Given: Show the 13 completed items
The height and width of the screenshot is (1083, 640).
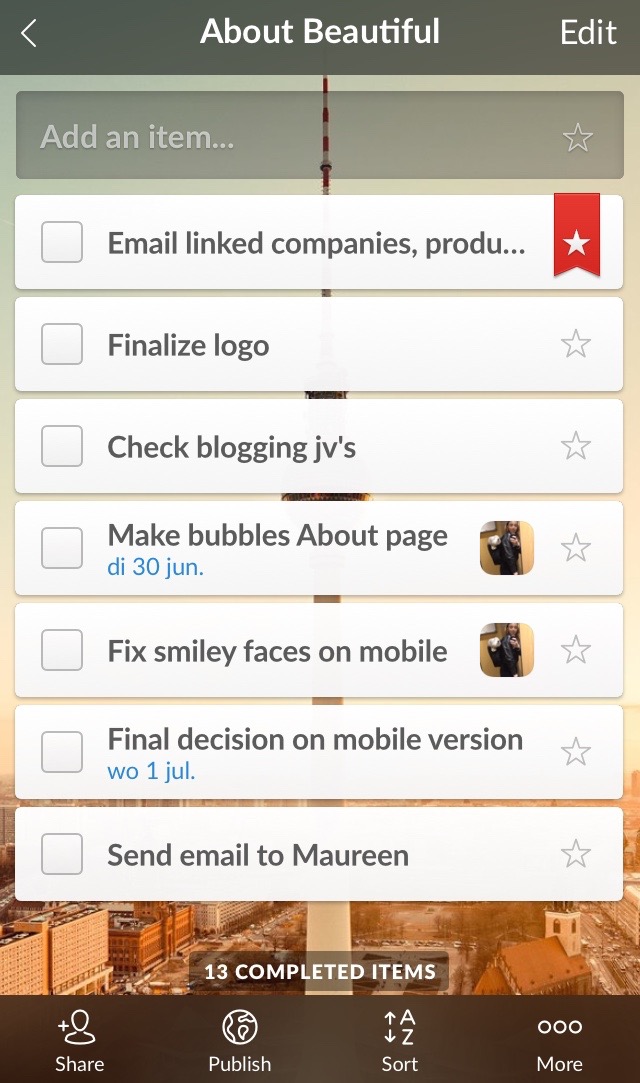Looking at the screenshot, I should point(320,971).
